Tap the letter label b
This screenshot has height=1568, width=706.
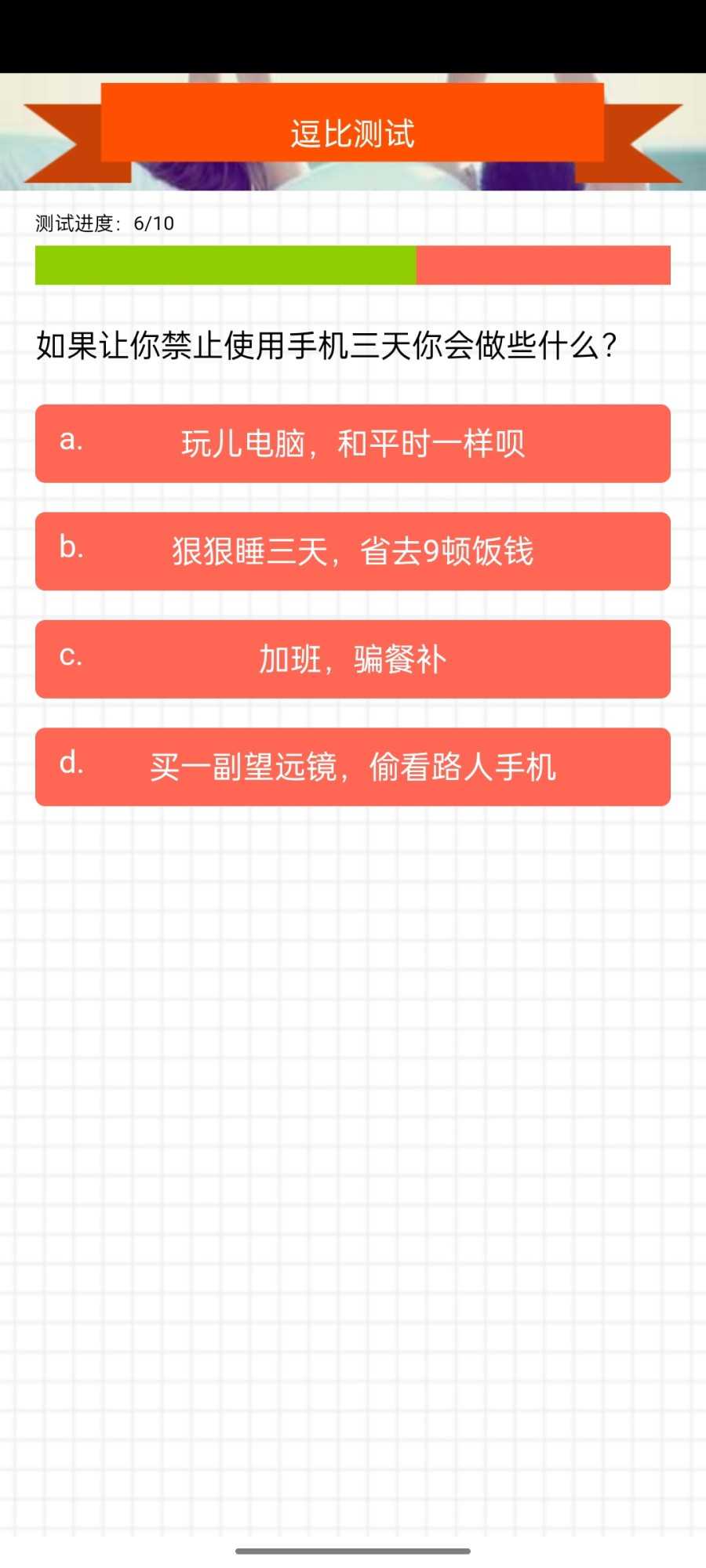click(72, 548)
